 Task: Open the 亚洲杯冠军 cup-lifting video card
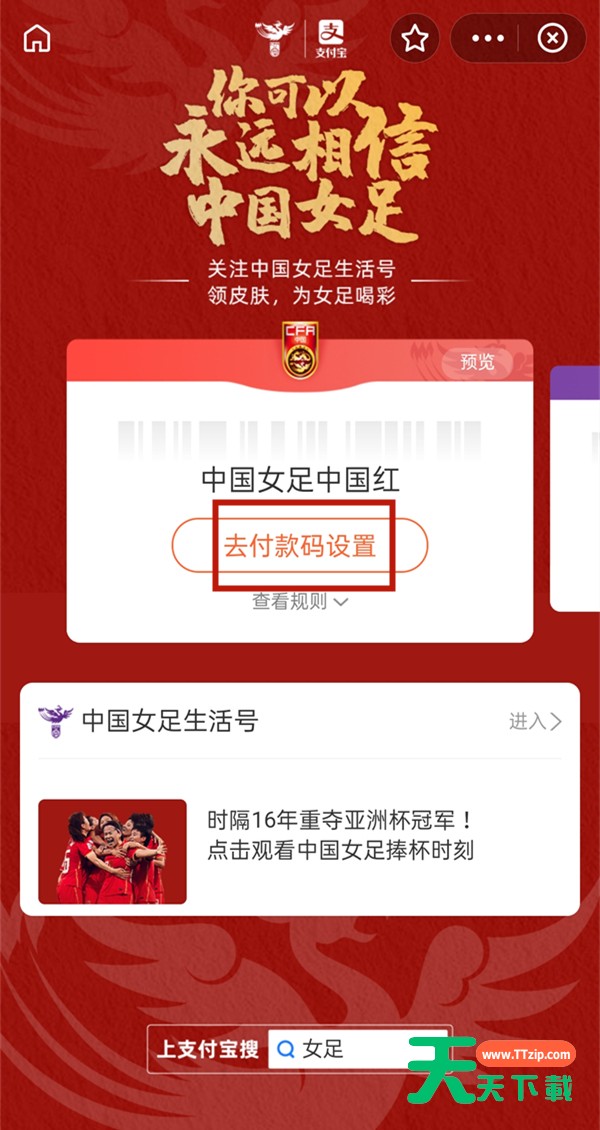click(x=300, y=850)
